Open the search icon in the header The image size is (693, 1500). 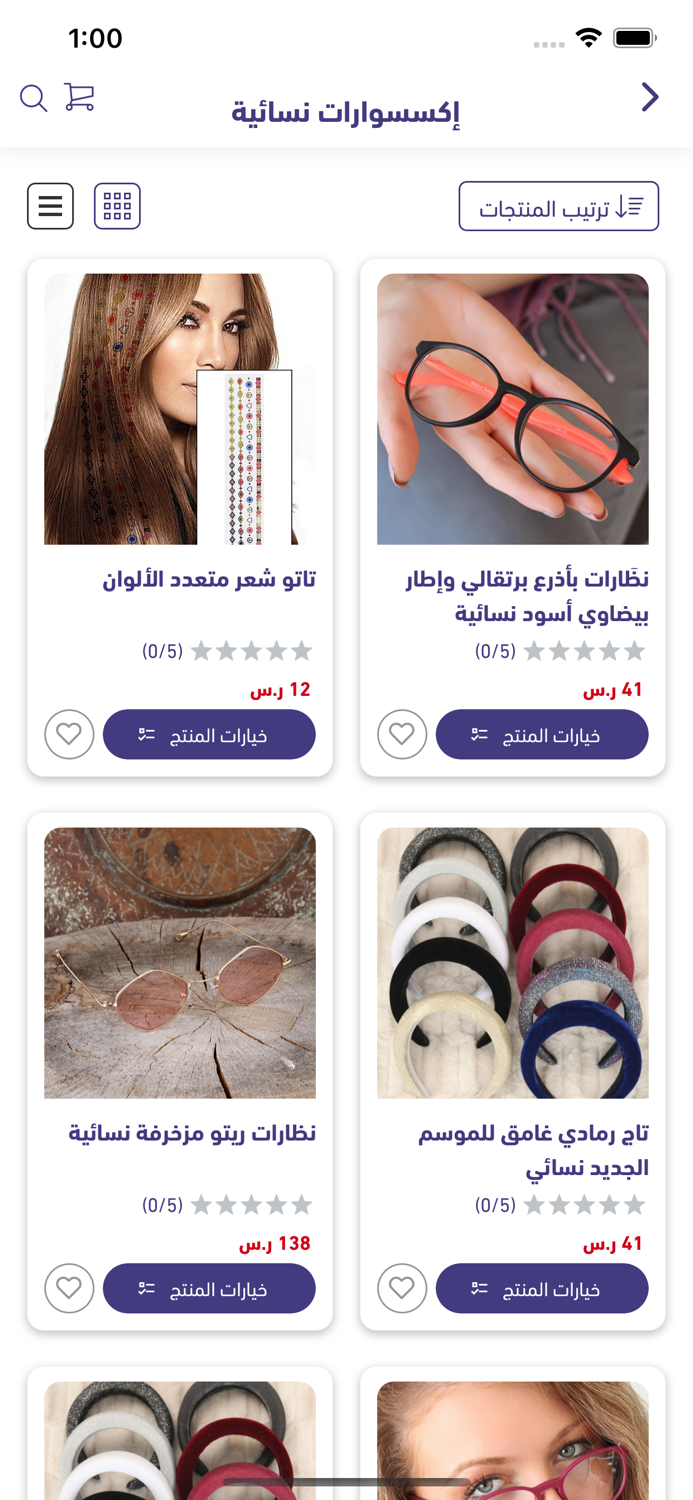[x=33, y=98]
